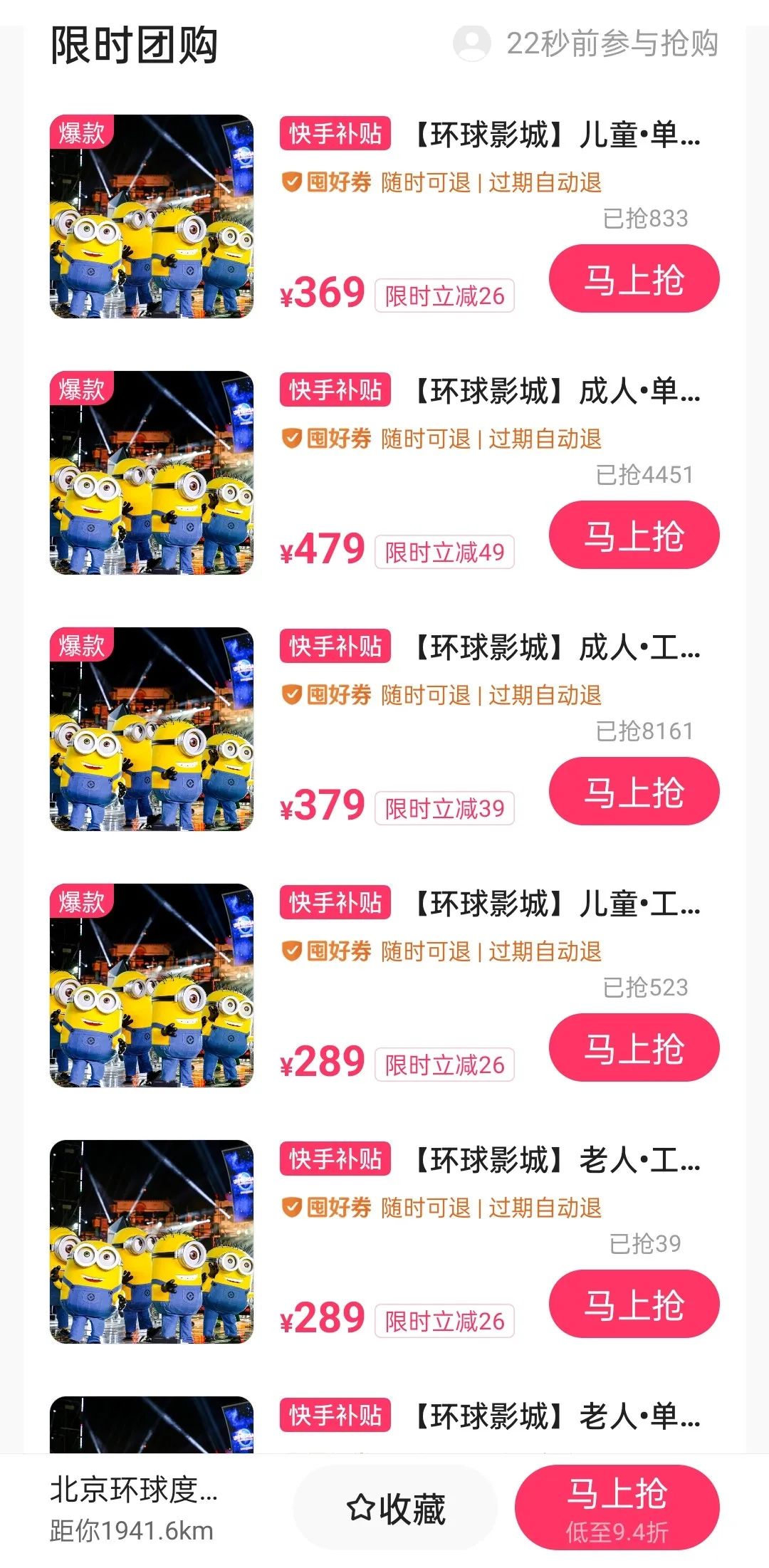The height and width of the screenshot is (1568, 769).
Task: Tap the user avatar next to 22秒前参与抢购
Action: pyautogui.click(x=471, y=44)
